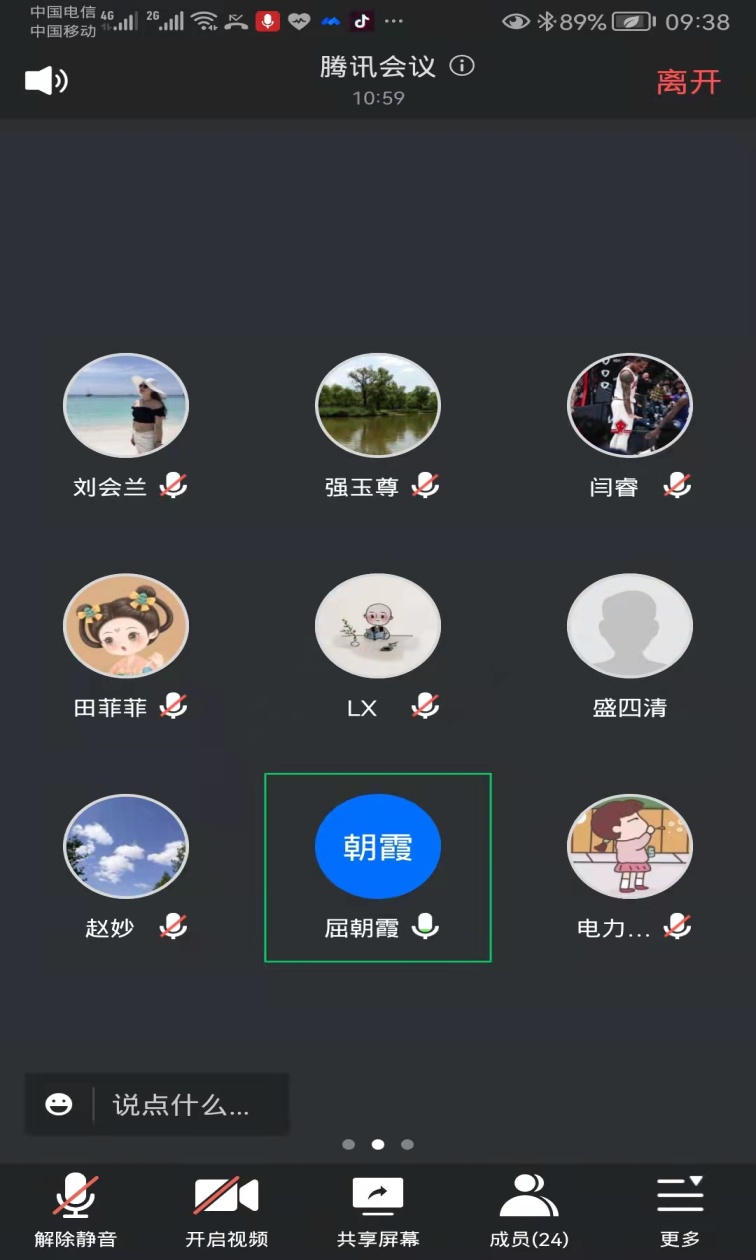Tap 离开 to leave the meeting
756x1260 pixels.
tap(688, 82)
